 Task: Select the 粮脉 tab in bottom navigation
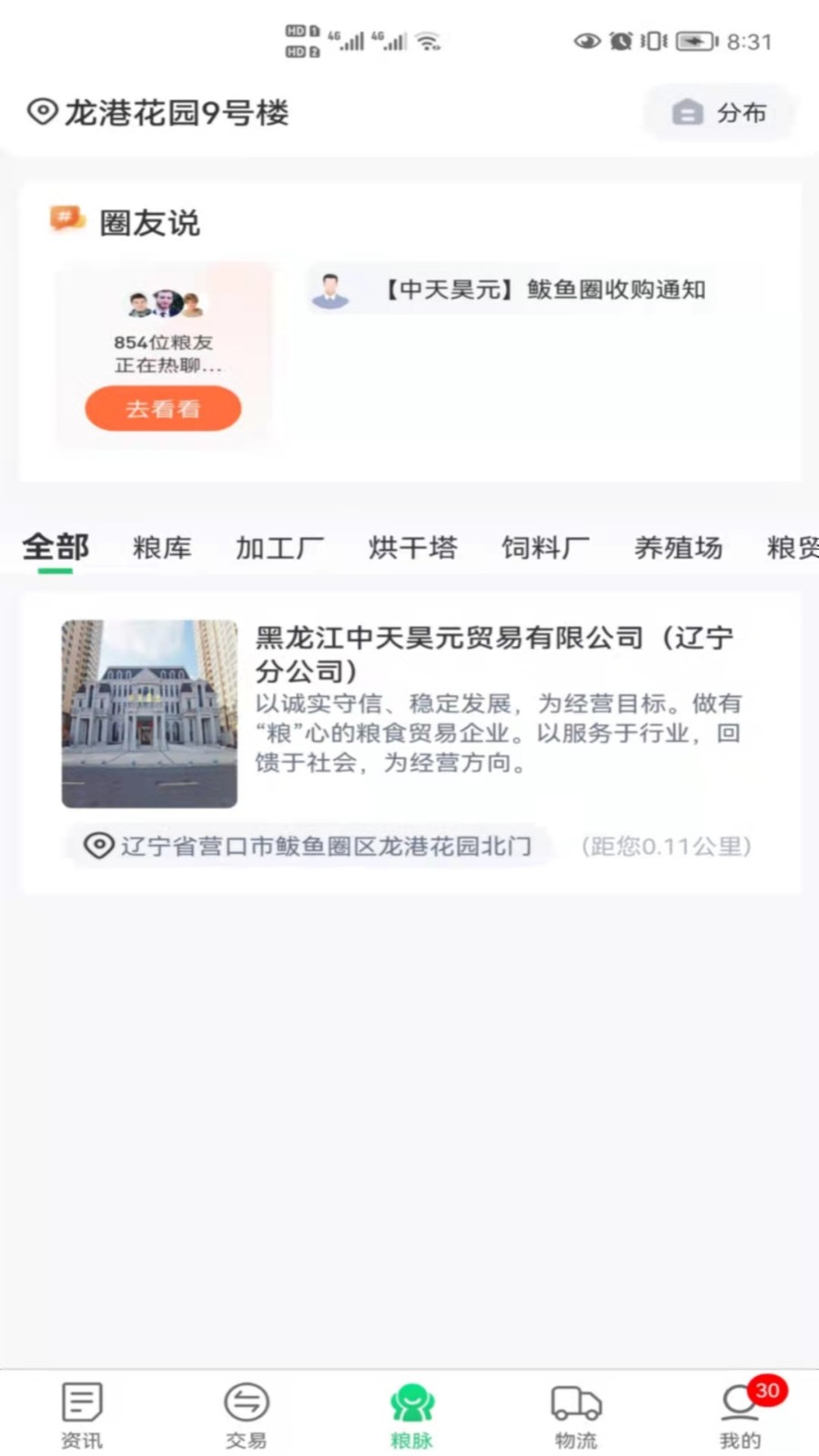click(x=409, y=1410)
